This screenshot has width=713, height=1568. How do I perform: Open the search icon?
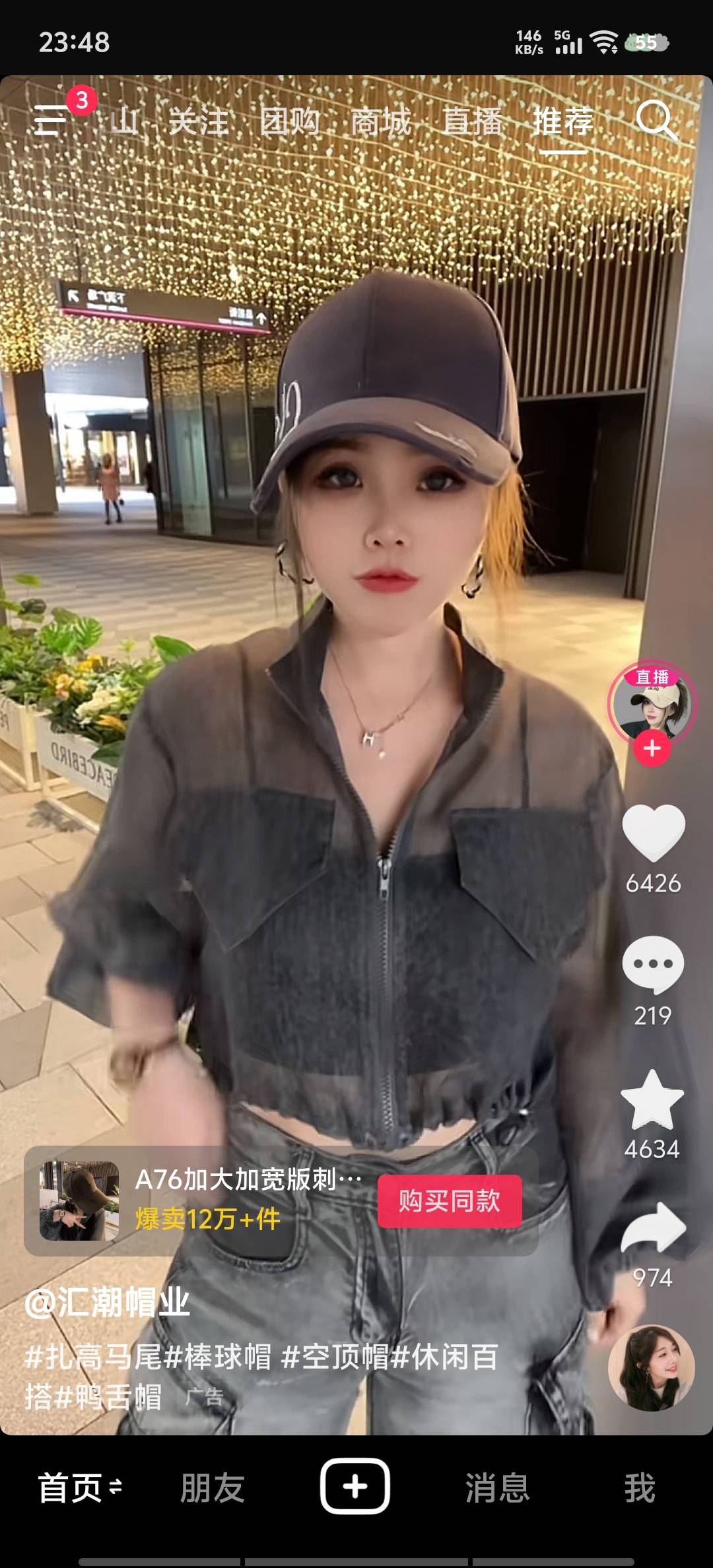coord(655,120)
